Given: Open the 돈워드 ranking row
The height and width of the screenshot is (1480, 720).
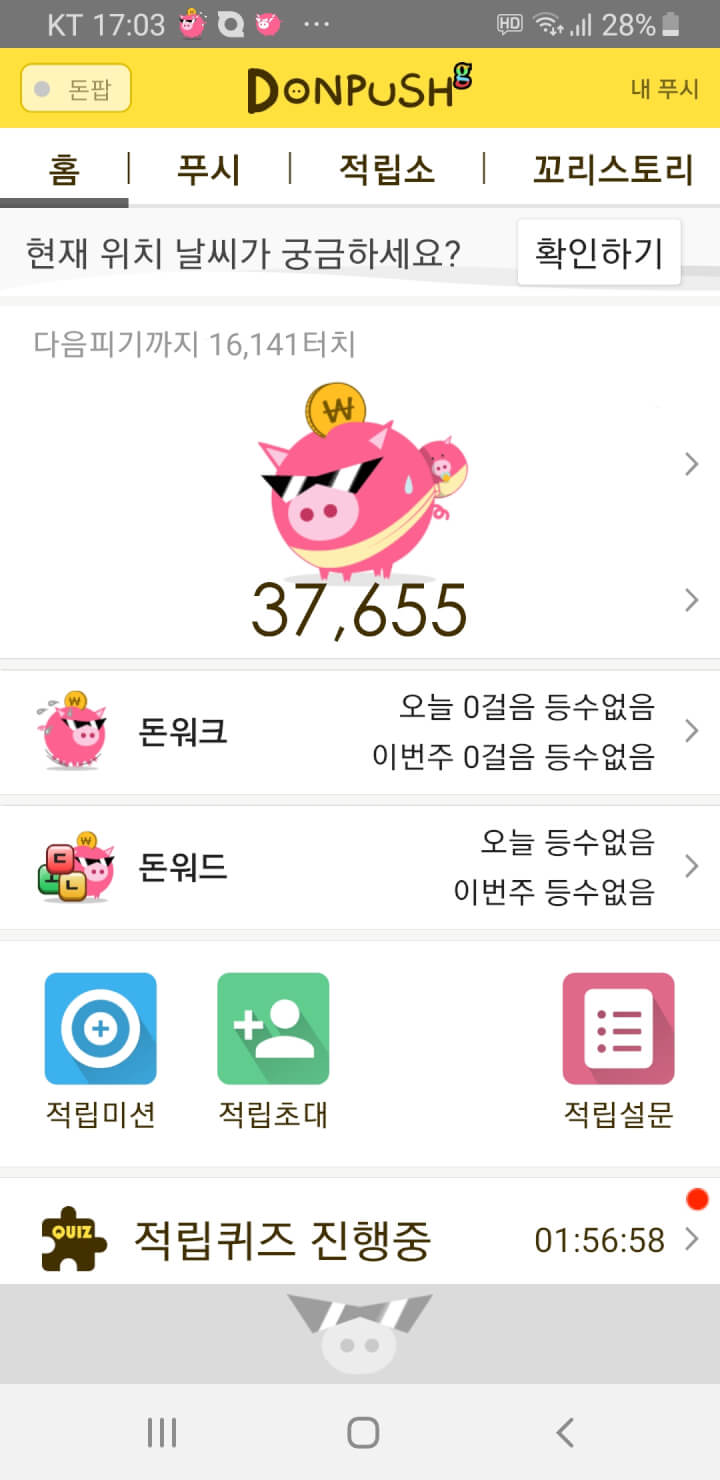Looking at the screenshot, I should pos(360,867).
